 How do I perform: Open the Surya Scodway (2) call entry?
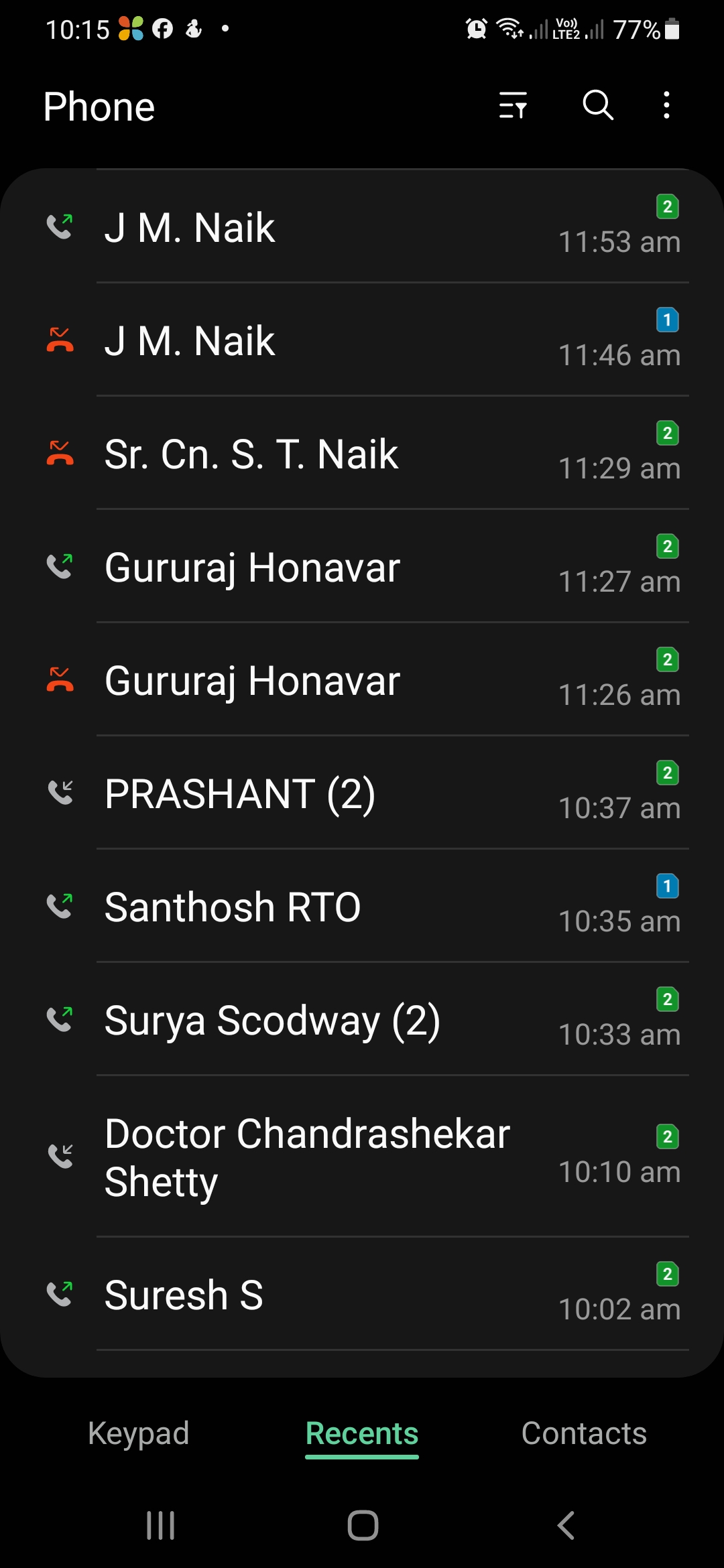click(362, 1019)
